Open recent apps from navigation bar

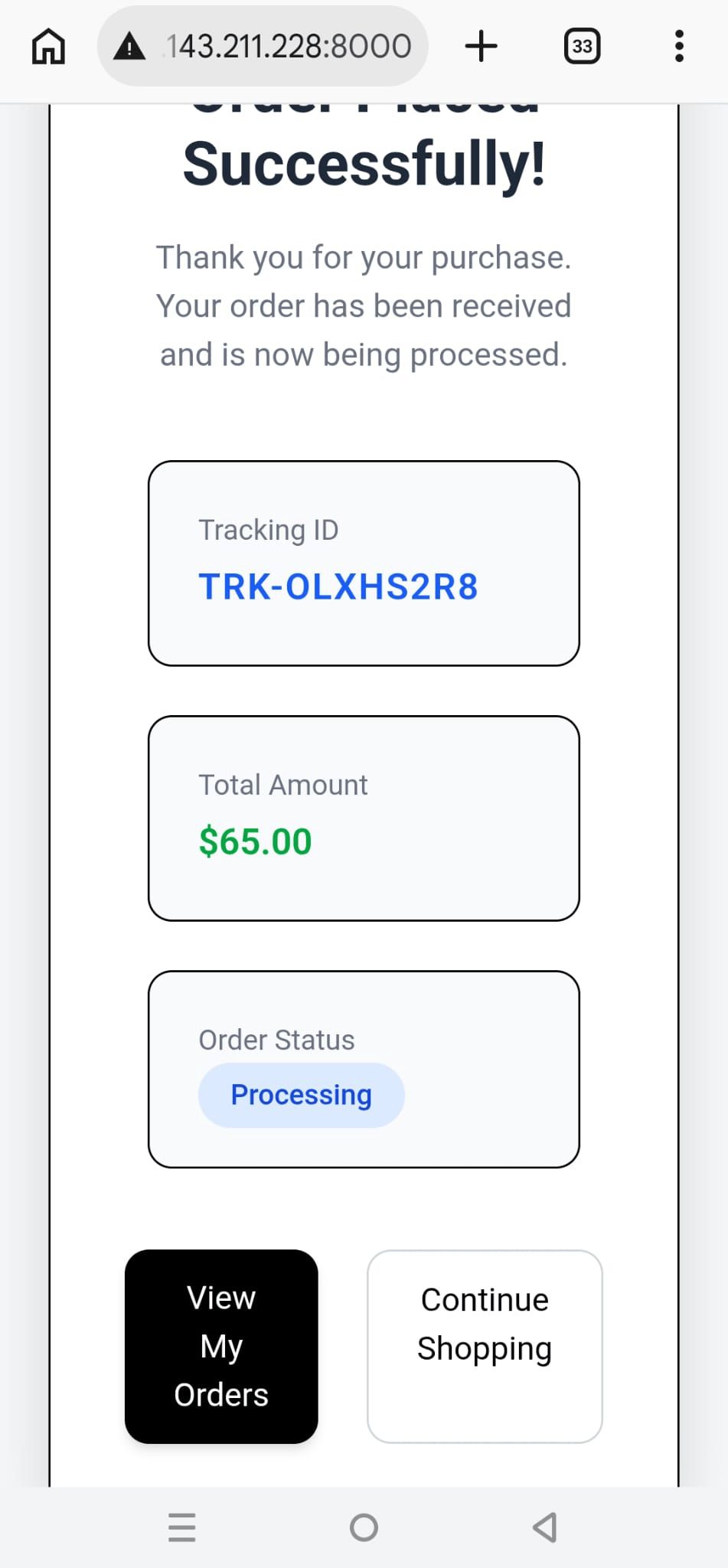point(182,1527)
